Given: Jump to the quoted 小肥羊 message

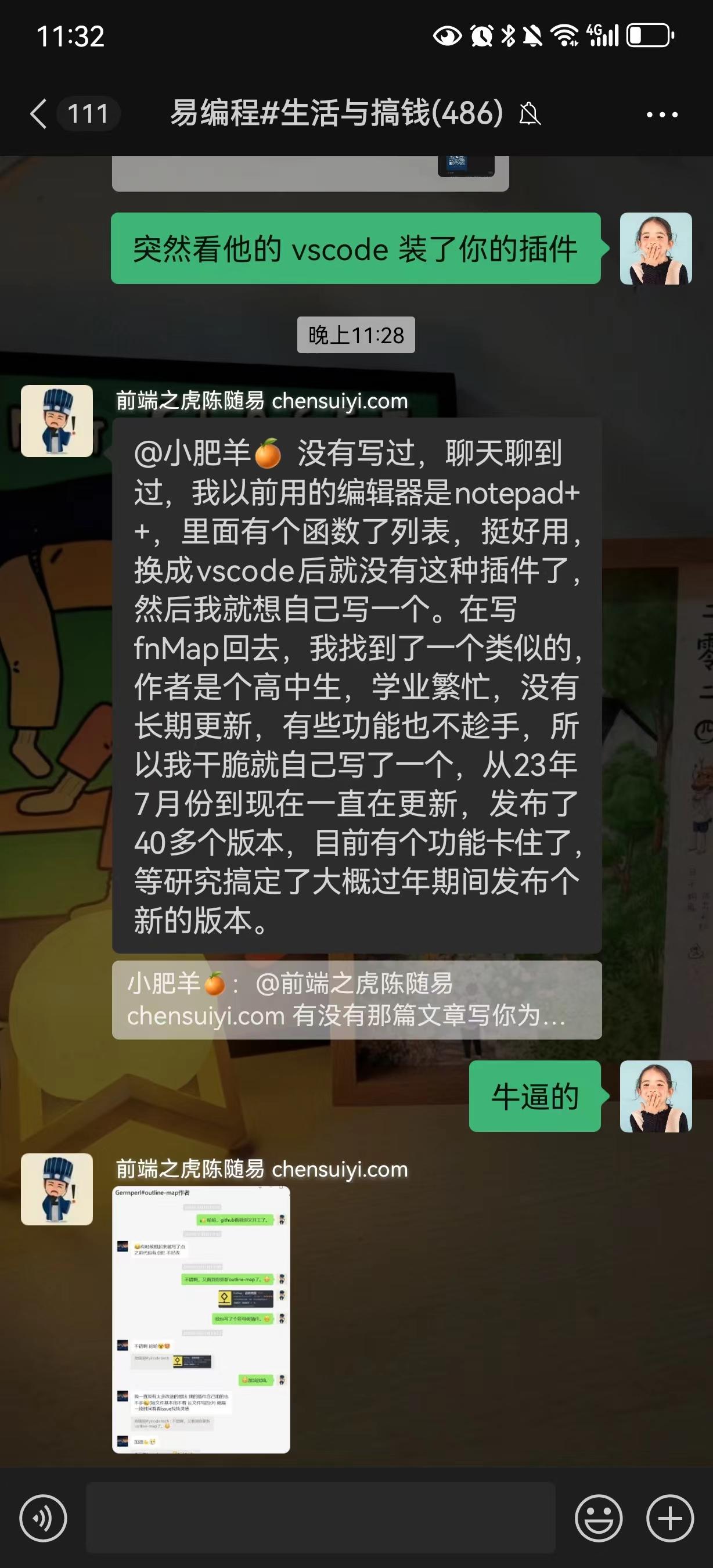Looking at the screenshot, I should pos(356,999).
